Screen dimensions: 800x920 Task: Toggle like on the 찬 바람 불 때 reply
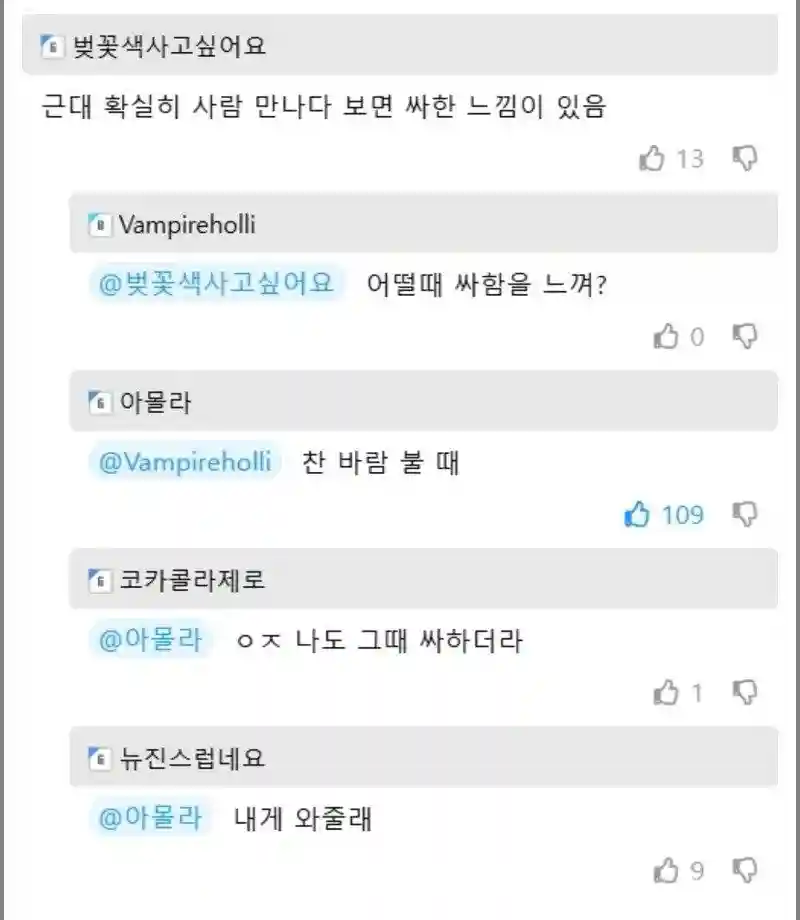click(635, 513)
